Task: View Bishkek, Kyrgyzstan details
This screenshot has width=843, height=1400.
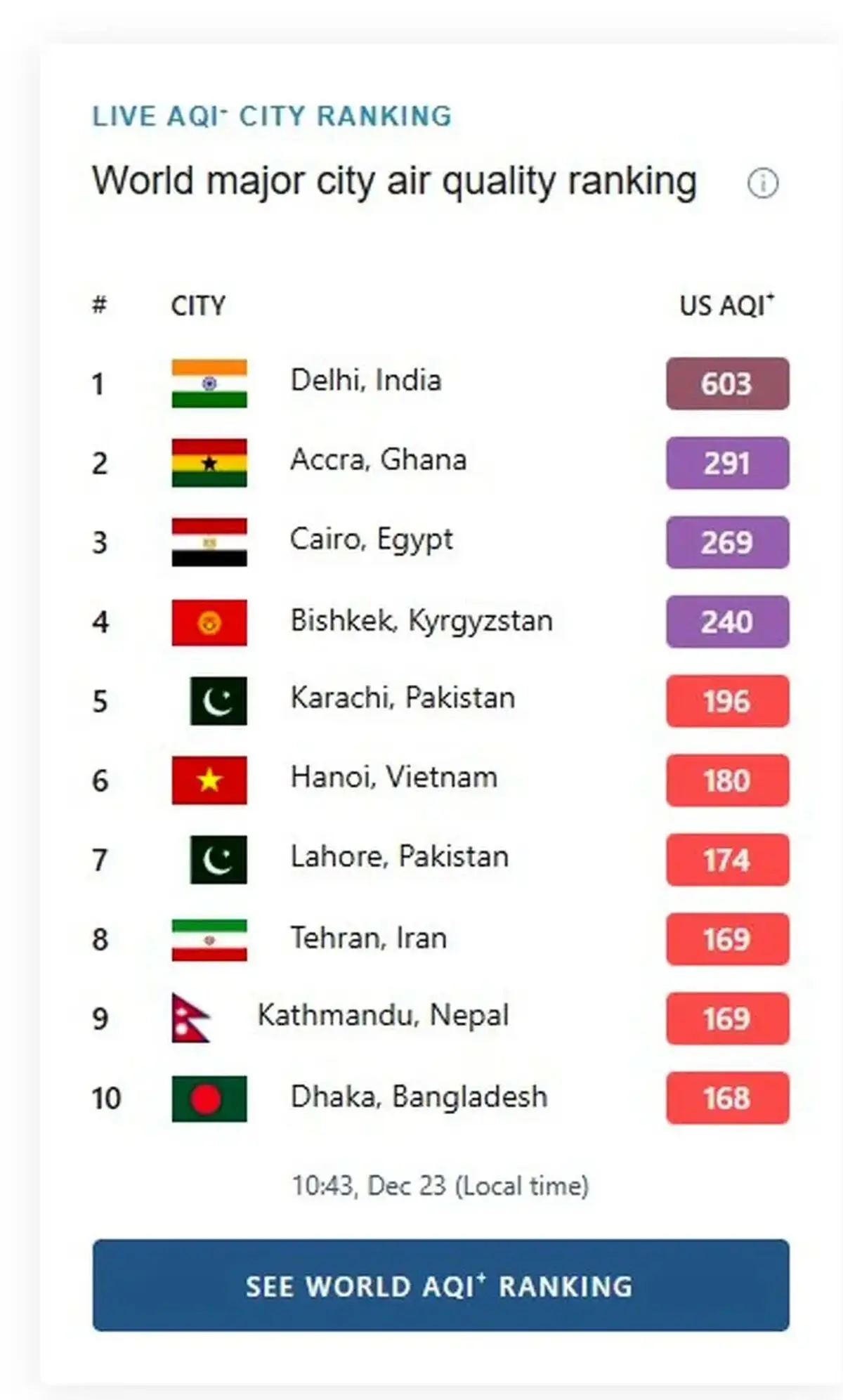Action: (440, 622)
